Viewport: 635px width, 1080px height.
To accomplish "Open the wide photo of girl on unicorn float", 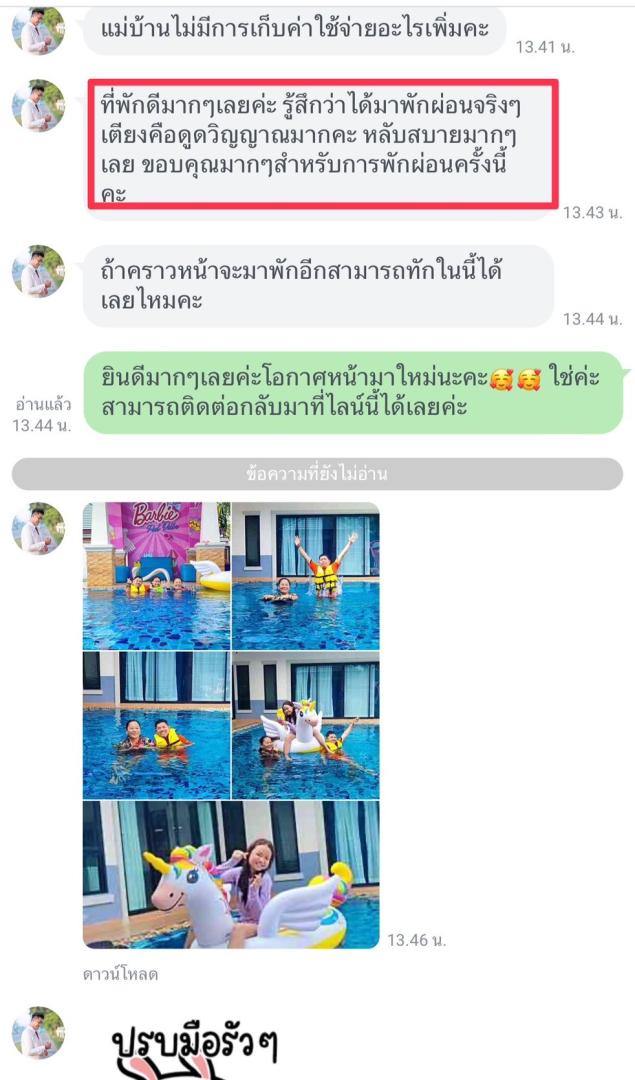I will [231, 874].
